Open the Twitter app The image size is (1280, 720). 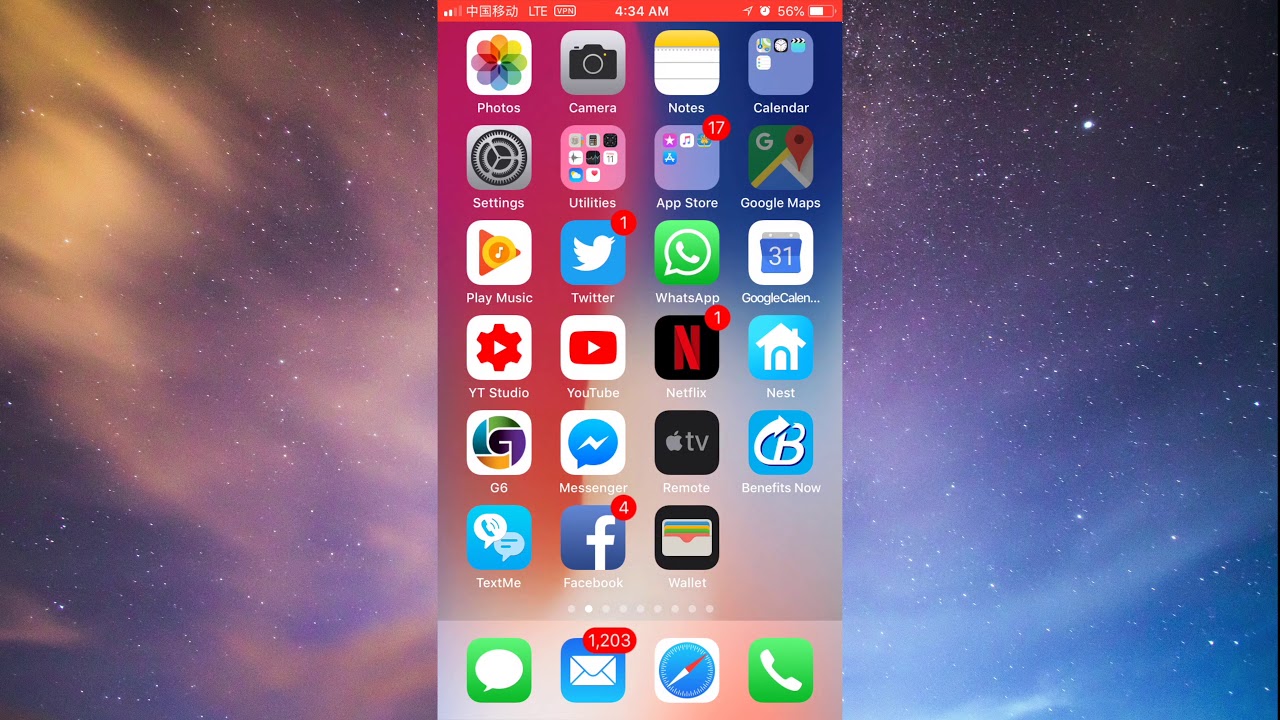point(593,253)
